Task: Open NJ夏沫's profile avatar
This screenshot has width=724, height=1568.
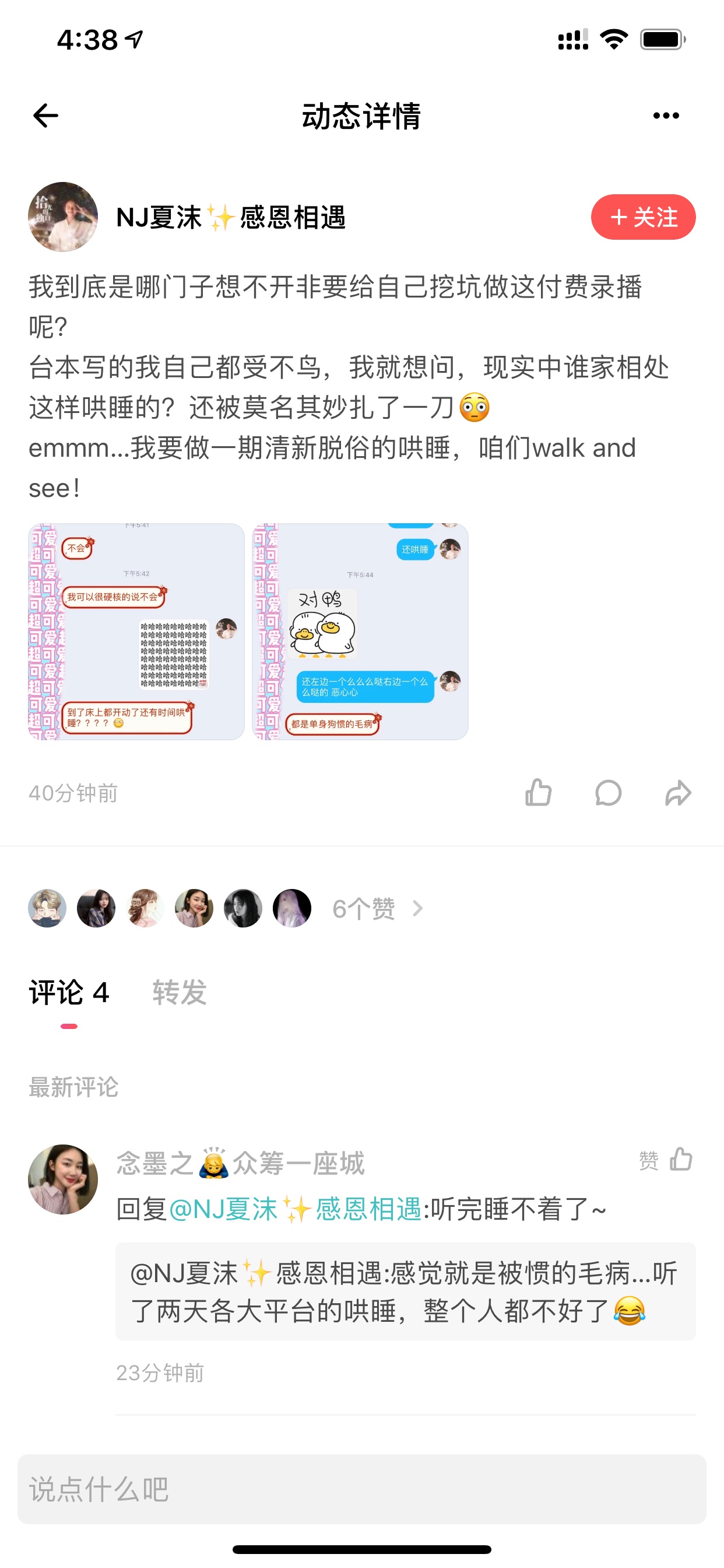Action: 63,216
